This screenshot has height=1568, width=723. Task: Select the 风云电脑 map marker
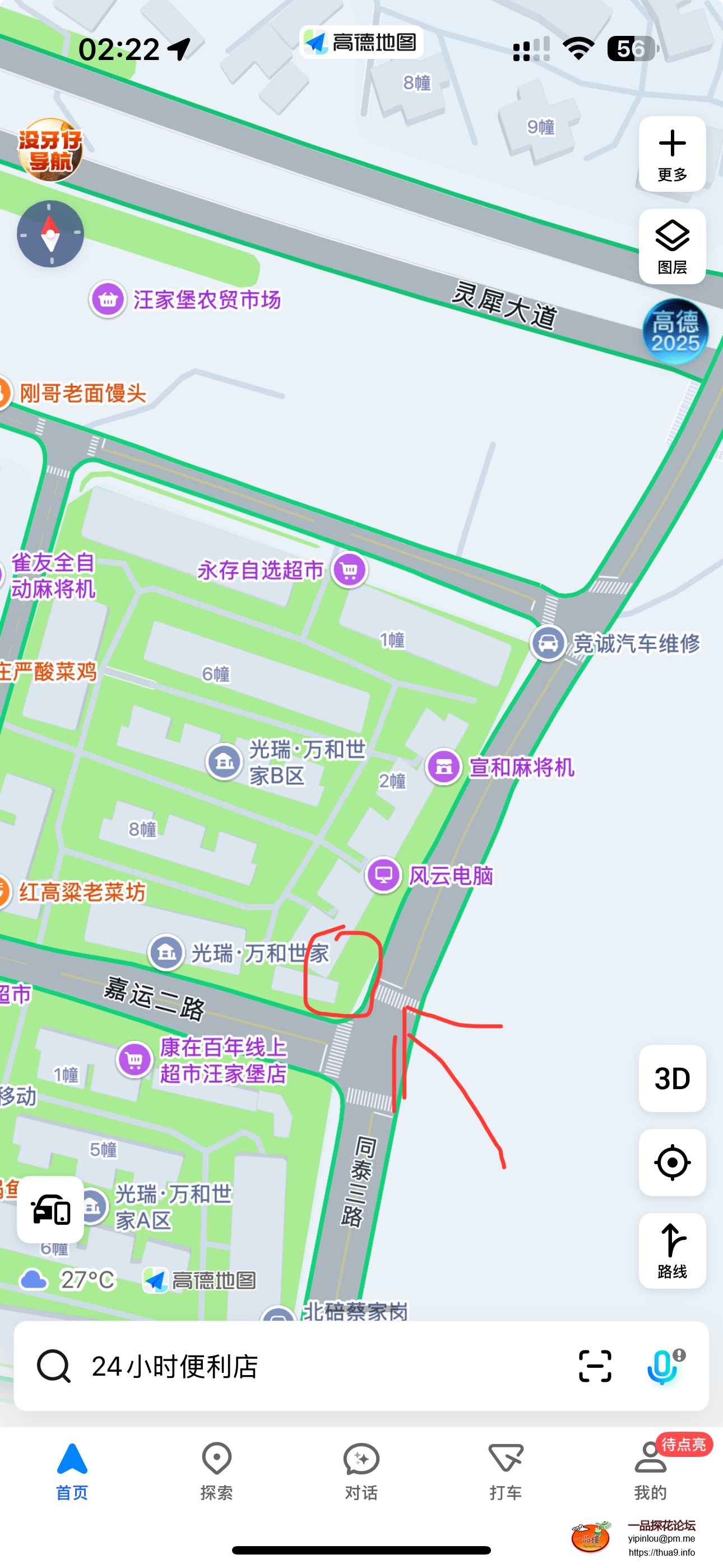[383, 875]
